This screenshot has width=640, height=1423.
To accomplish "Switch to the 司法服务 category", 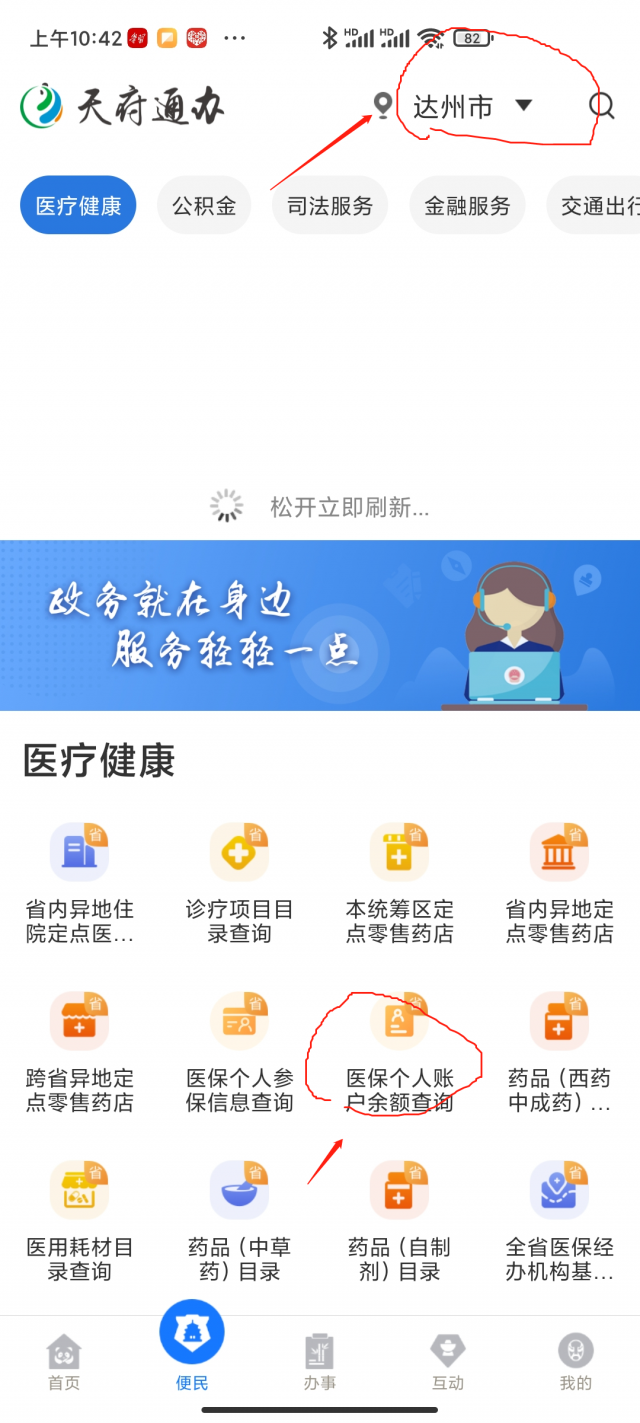I will tap(330, 206).
